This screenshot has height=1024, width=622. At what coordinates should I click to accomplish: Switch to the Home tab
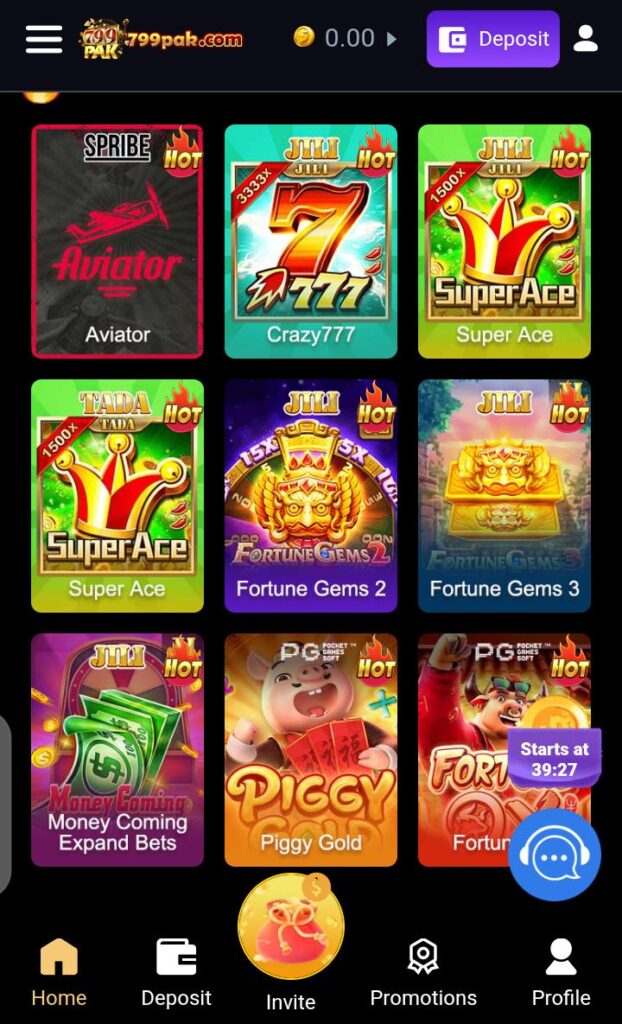coord(59,974)
